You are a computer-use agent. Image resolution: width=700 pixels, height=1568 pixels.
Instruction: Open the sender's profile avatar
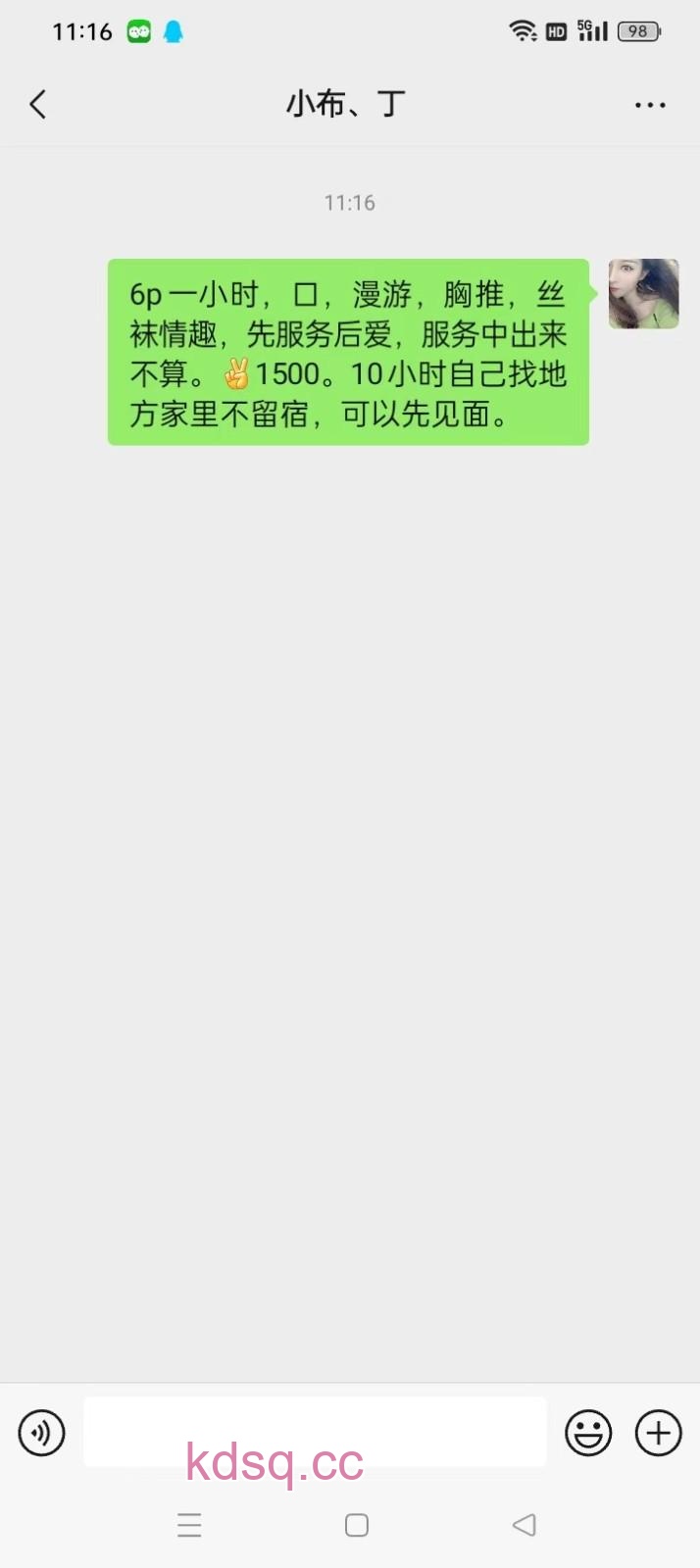pyautogui.click(x=643, y=294)
